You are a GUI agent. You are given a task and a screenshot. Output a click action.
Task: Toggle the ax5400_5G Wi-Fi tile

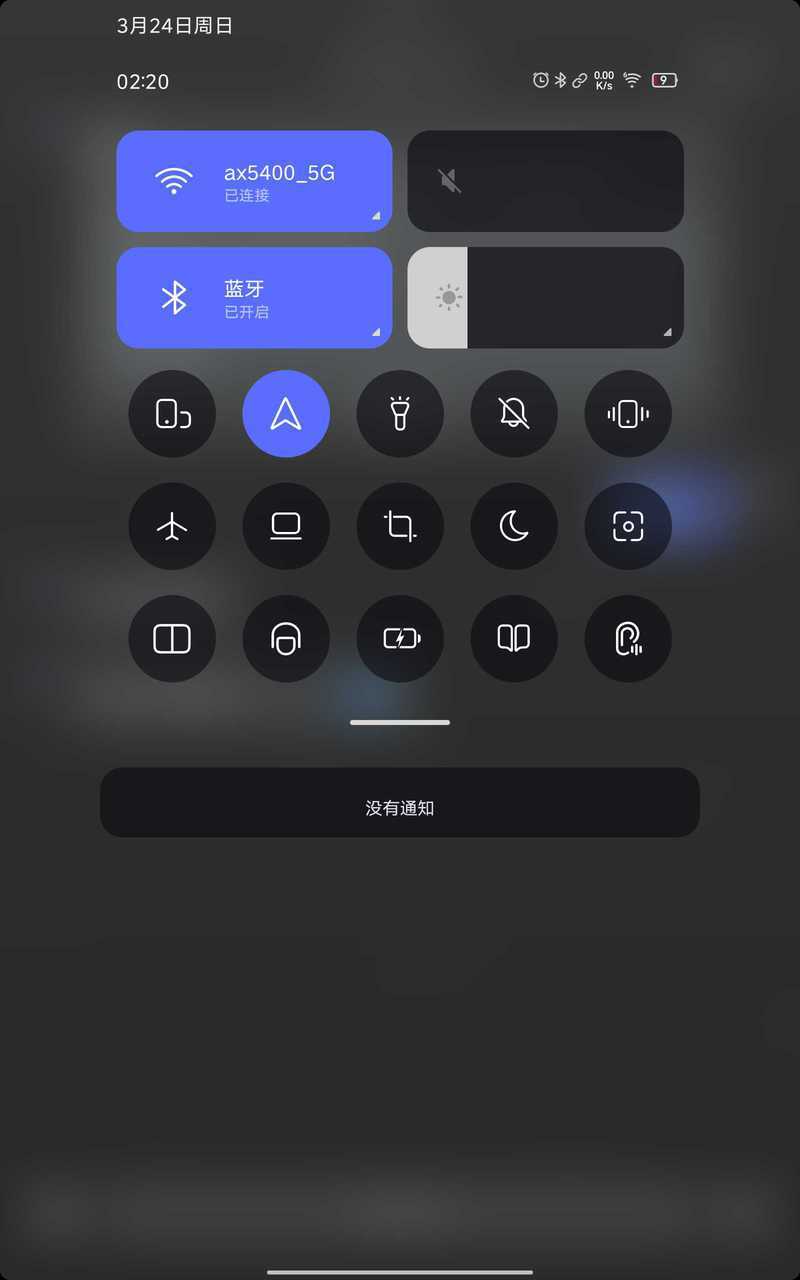pos(254,181)
